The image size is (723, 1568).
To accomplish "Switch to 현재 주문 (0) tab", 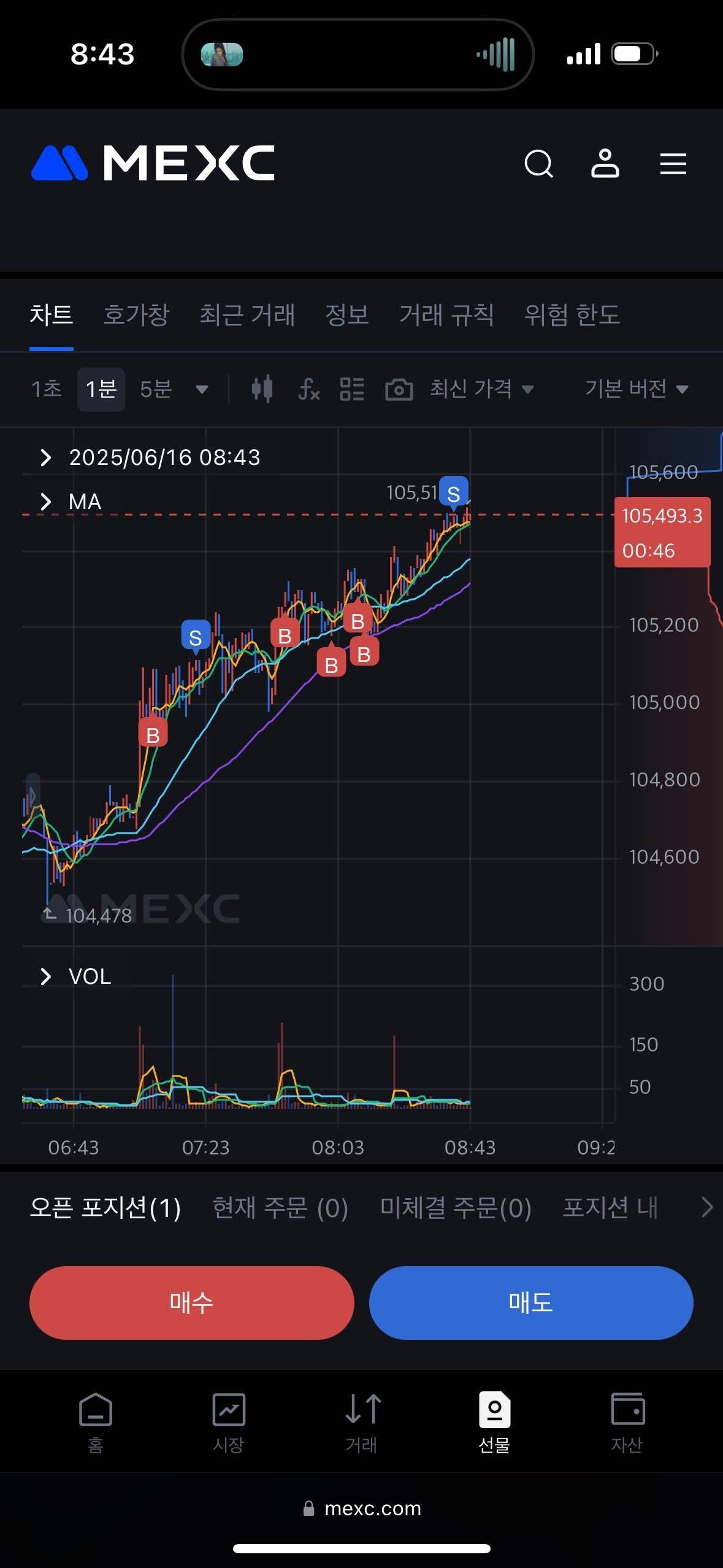I will (x=280, y=1208).
